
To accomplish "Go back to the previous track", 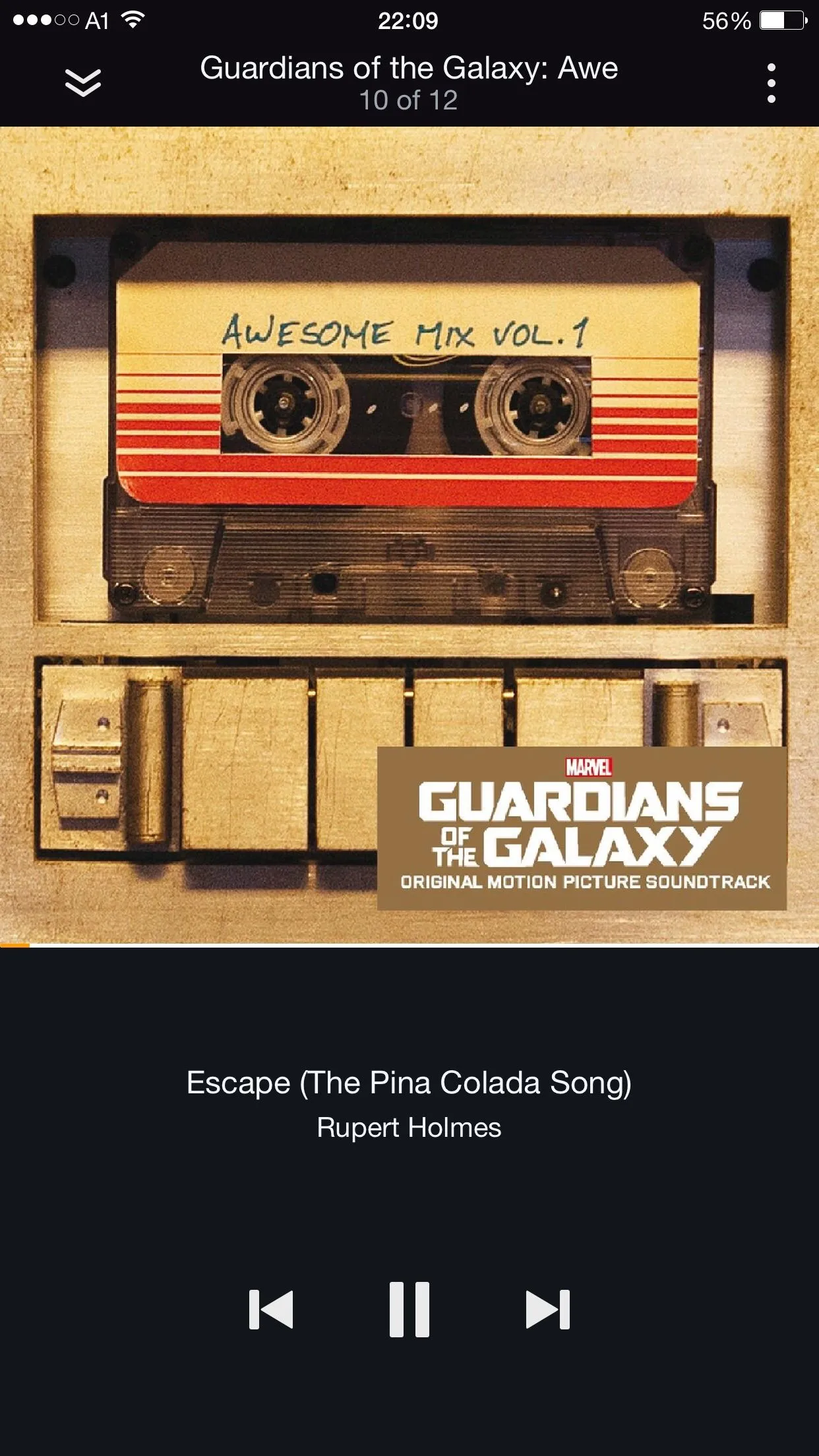I will (271, 1310).
